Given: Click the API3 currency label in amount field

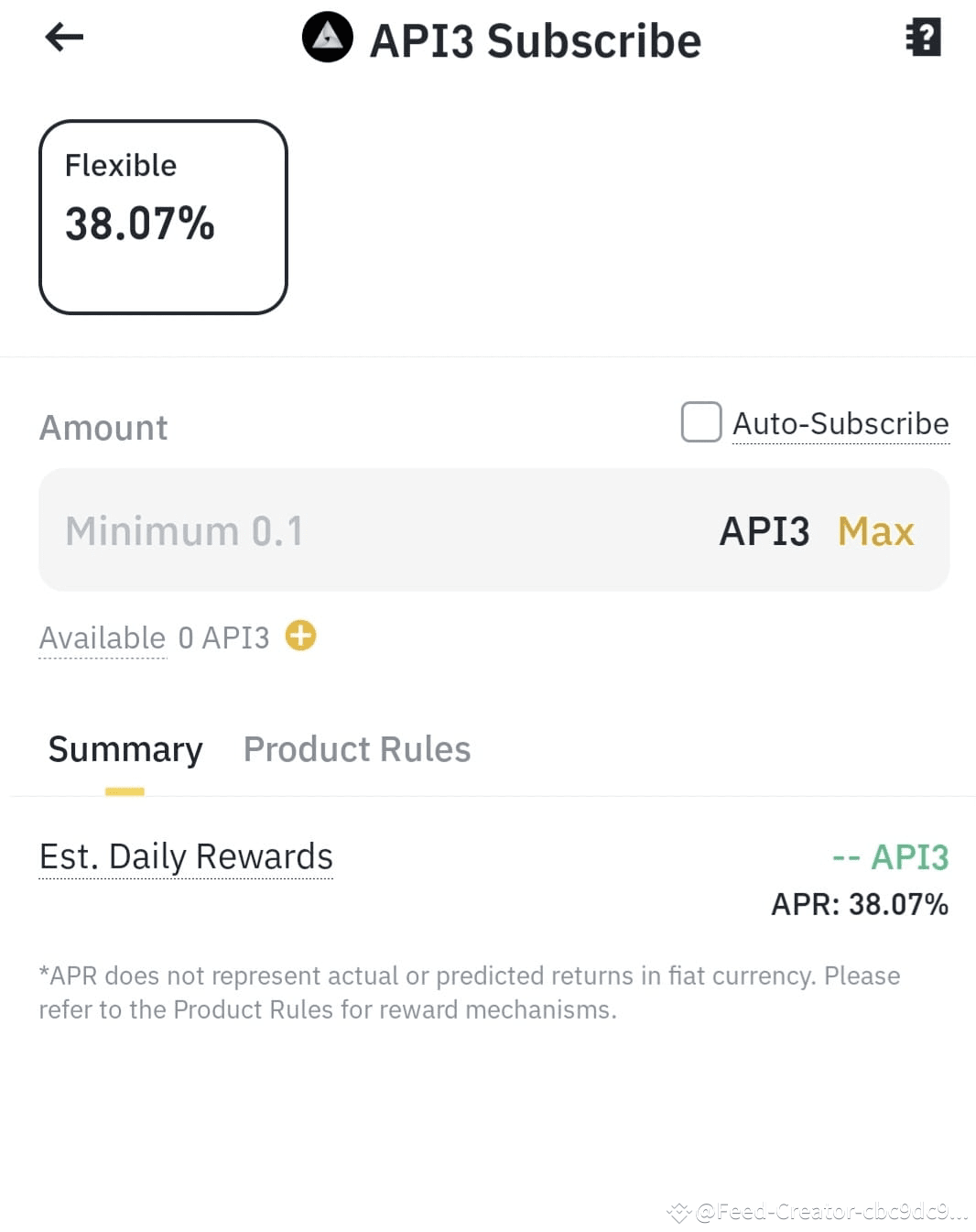Looking at the screenshot, I should point(765,530).
